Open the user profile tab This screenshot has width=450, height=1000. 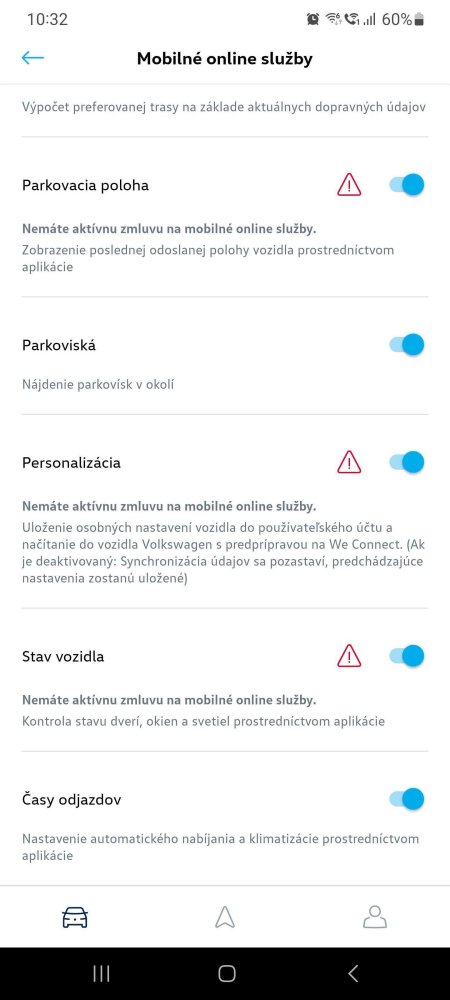pos(375,917)
